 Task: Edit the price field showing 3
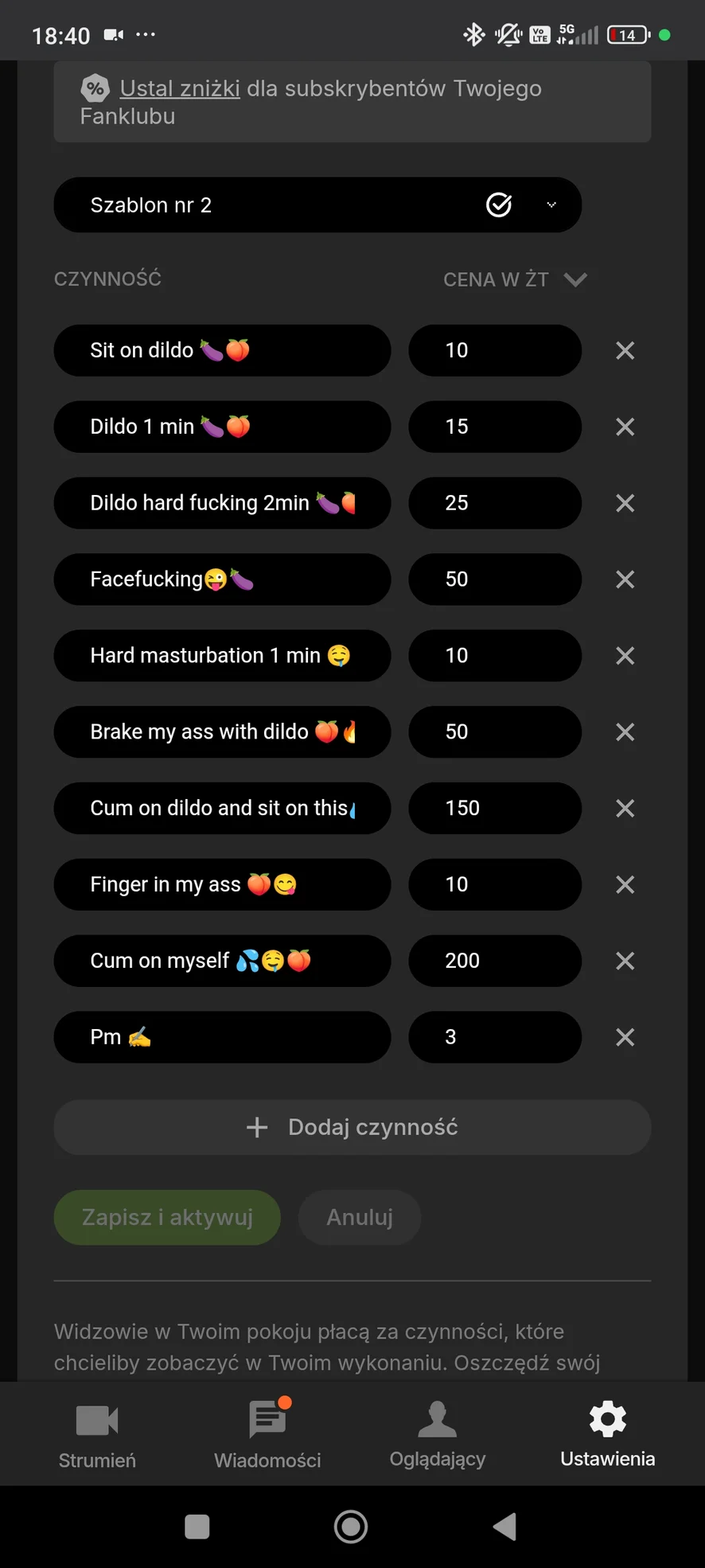click(x=494, y=1037)
